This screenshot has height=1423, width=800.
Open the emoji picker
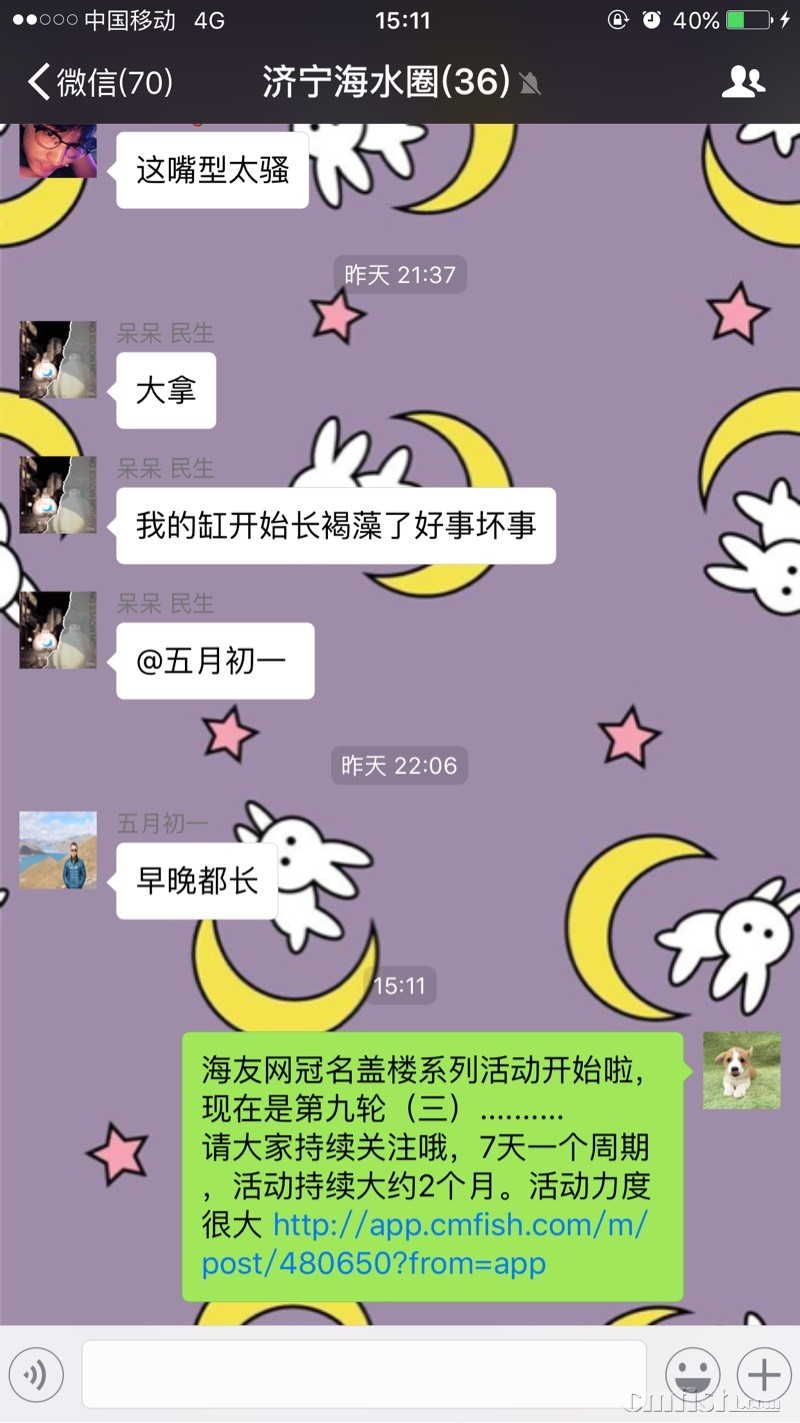693,1375
